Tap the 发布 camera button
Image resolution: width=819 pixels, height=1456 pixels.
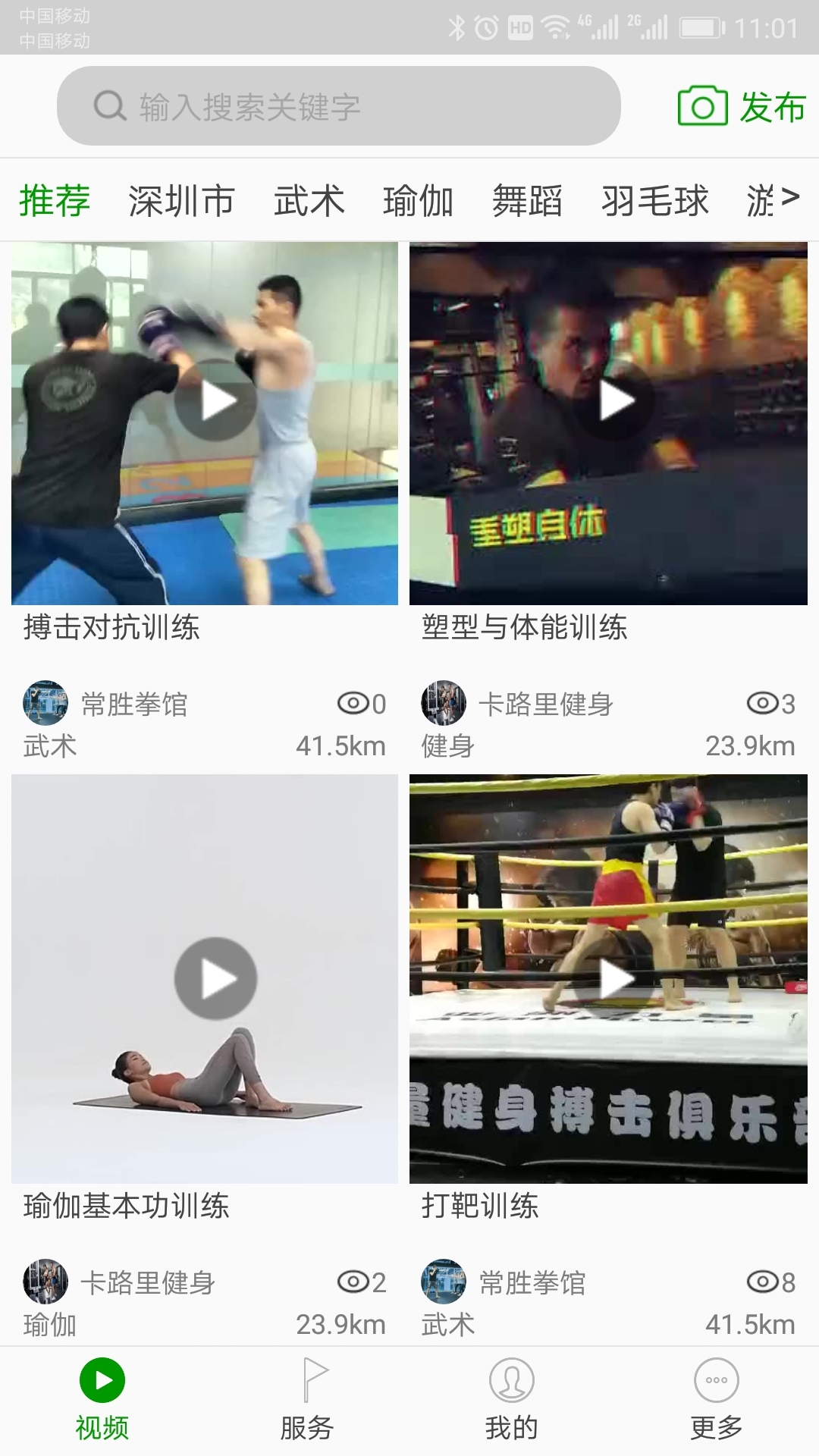pyautogui.click(x=740, y=107)
